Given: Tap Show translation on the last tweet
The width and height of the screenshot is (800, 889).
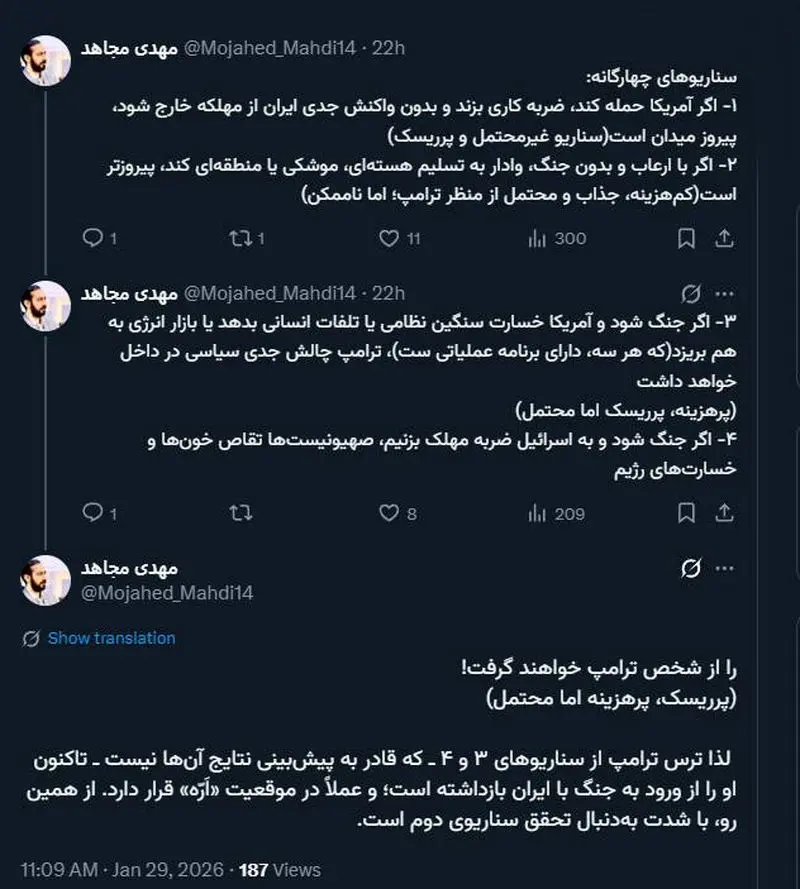Looking at the screenshot, I should [110, 638].
